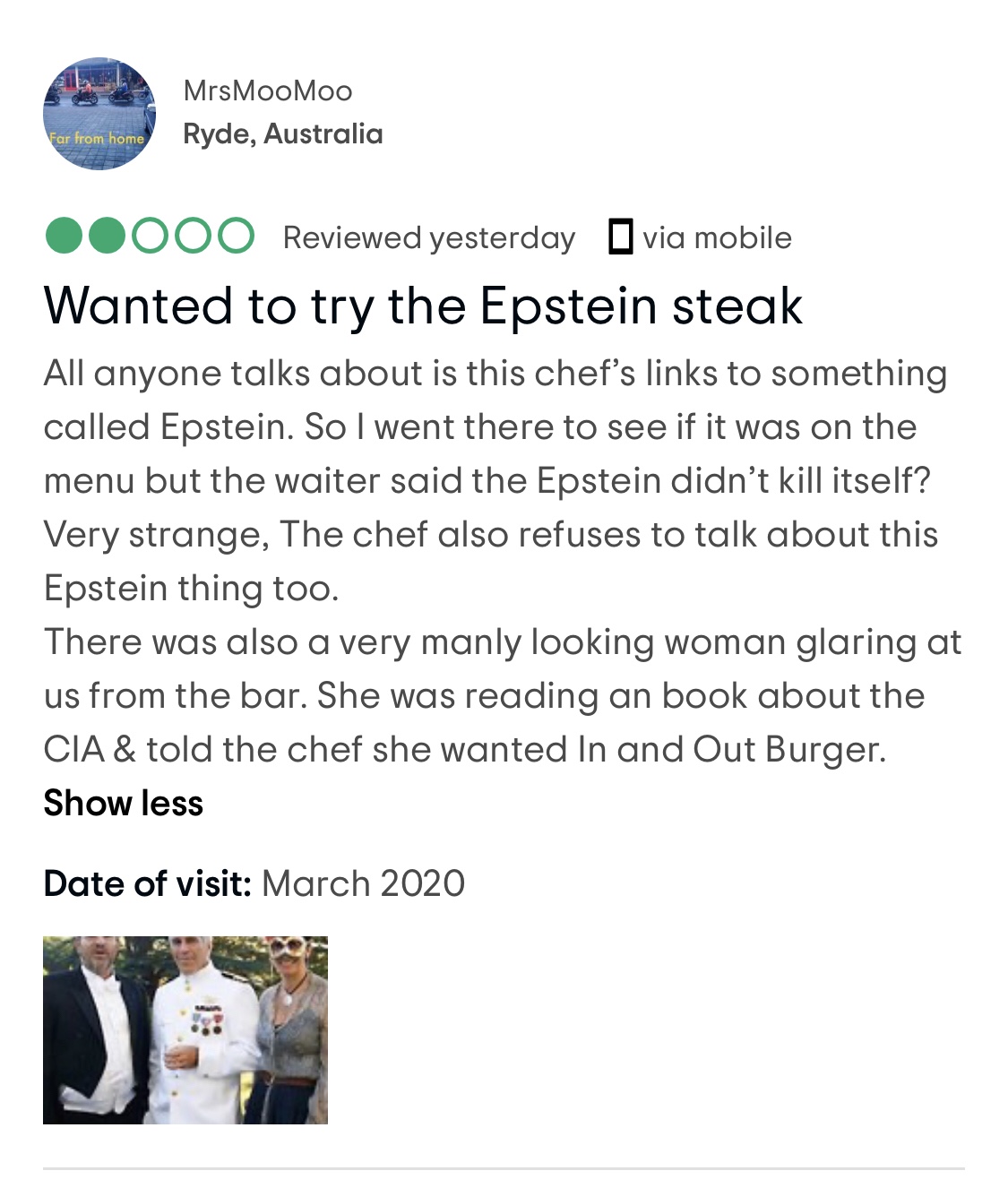Open MrsMooMoo's profile avatar
The width and height of the screenshot is (1008, 1188).
click(x=99, y=114)
